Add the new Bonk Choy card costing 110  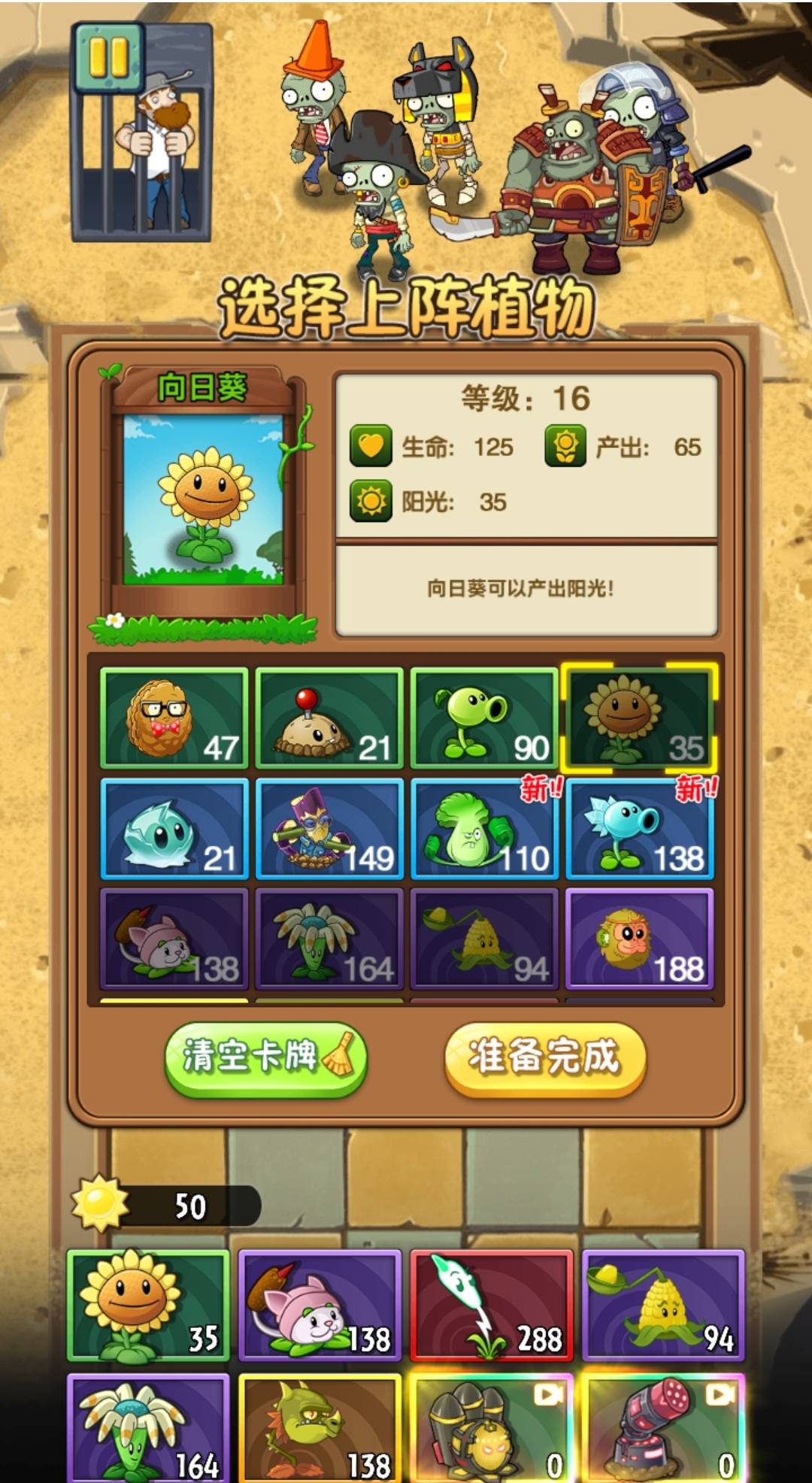(x=484, y=829)
